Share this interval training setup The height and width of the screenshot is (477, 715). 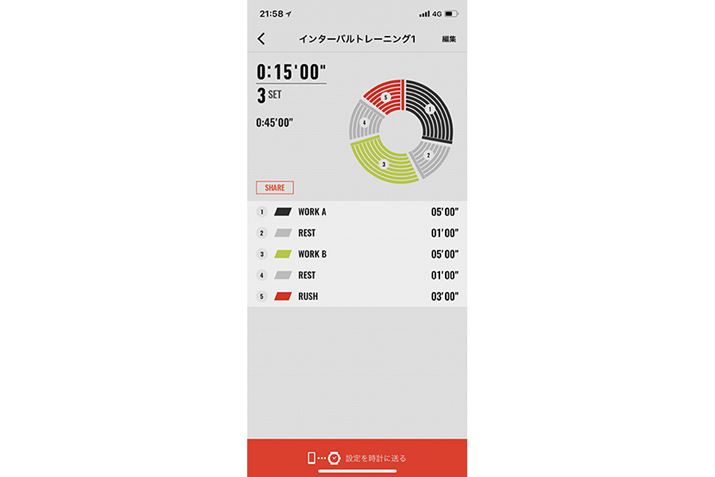(x=274, y=187)
